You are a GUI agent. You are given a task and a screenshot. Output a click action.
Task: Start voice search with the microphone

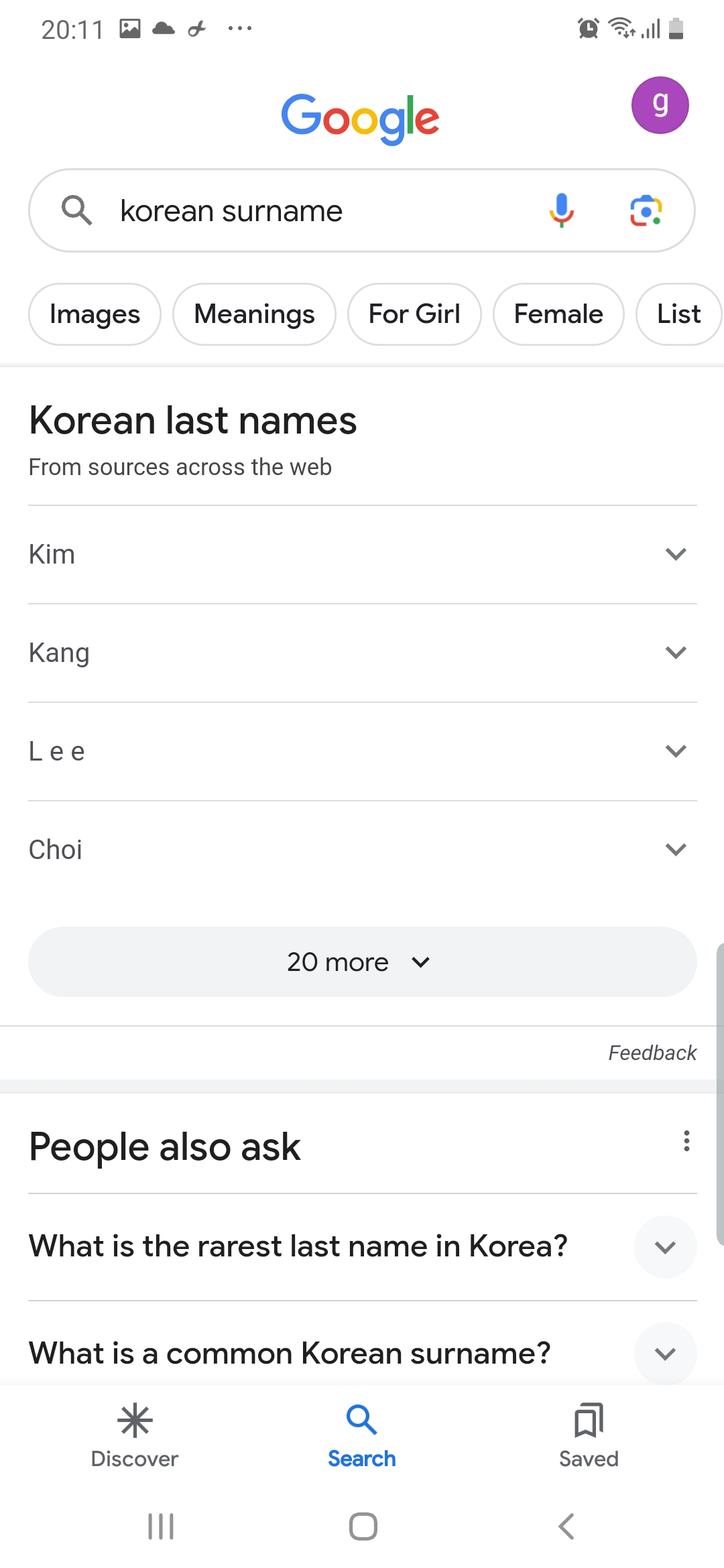(x=562, y=210)
